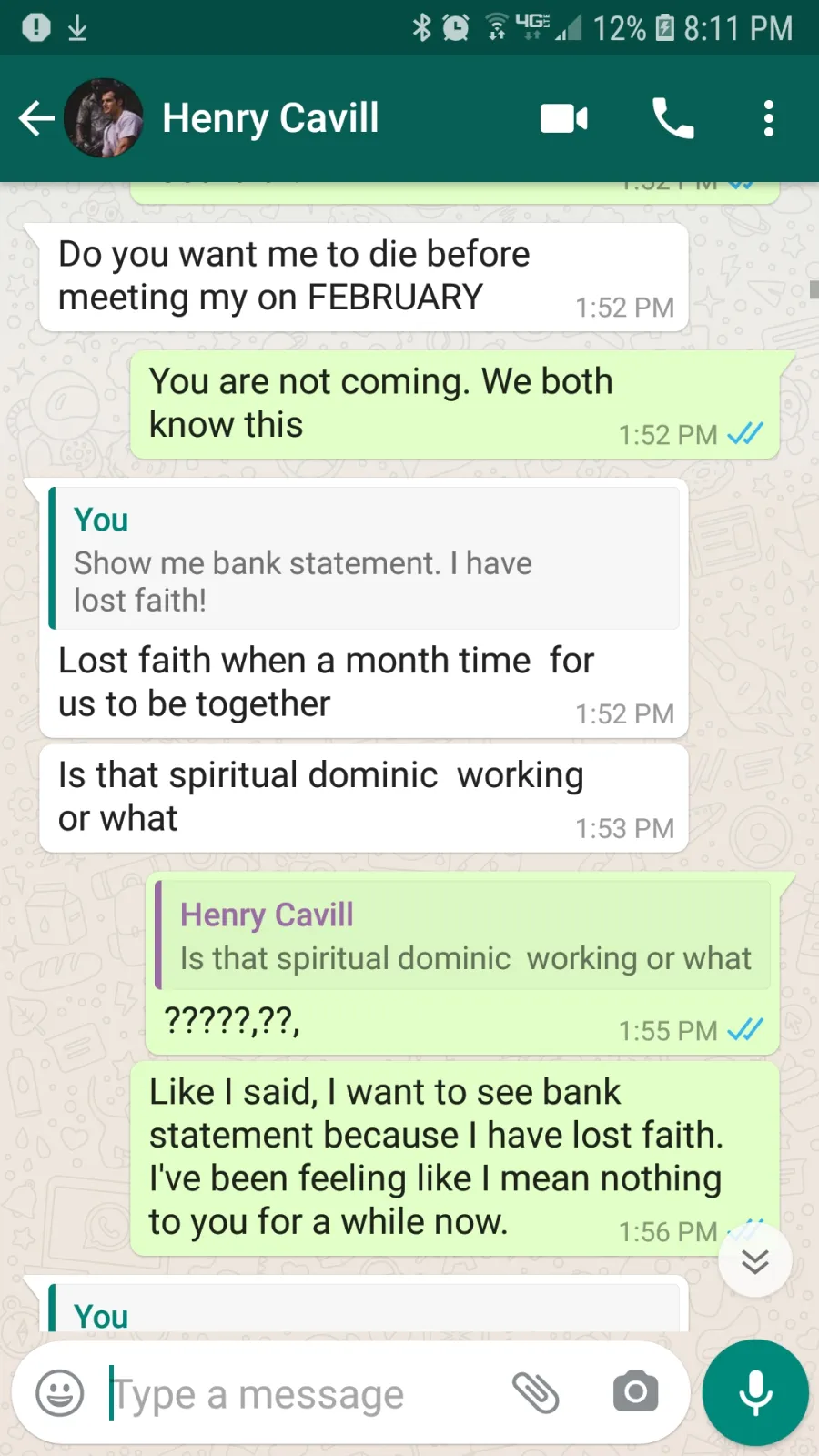Open the emoji picker
Screen dimensions: 819x1456
pyautogui.click(x=60, y=1392)
